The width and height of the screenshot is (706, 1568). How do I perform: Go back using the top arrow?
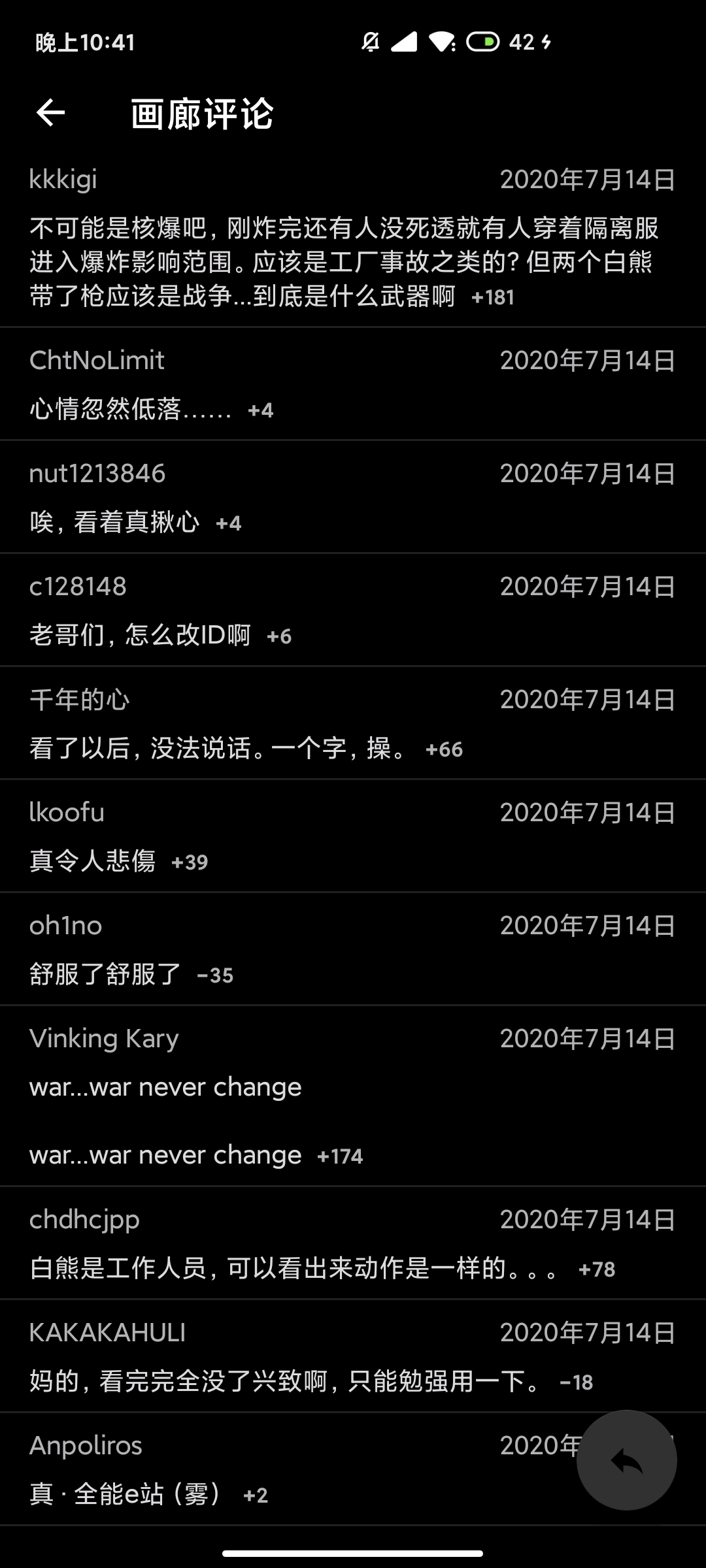(x=50, y=113)
